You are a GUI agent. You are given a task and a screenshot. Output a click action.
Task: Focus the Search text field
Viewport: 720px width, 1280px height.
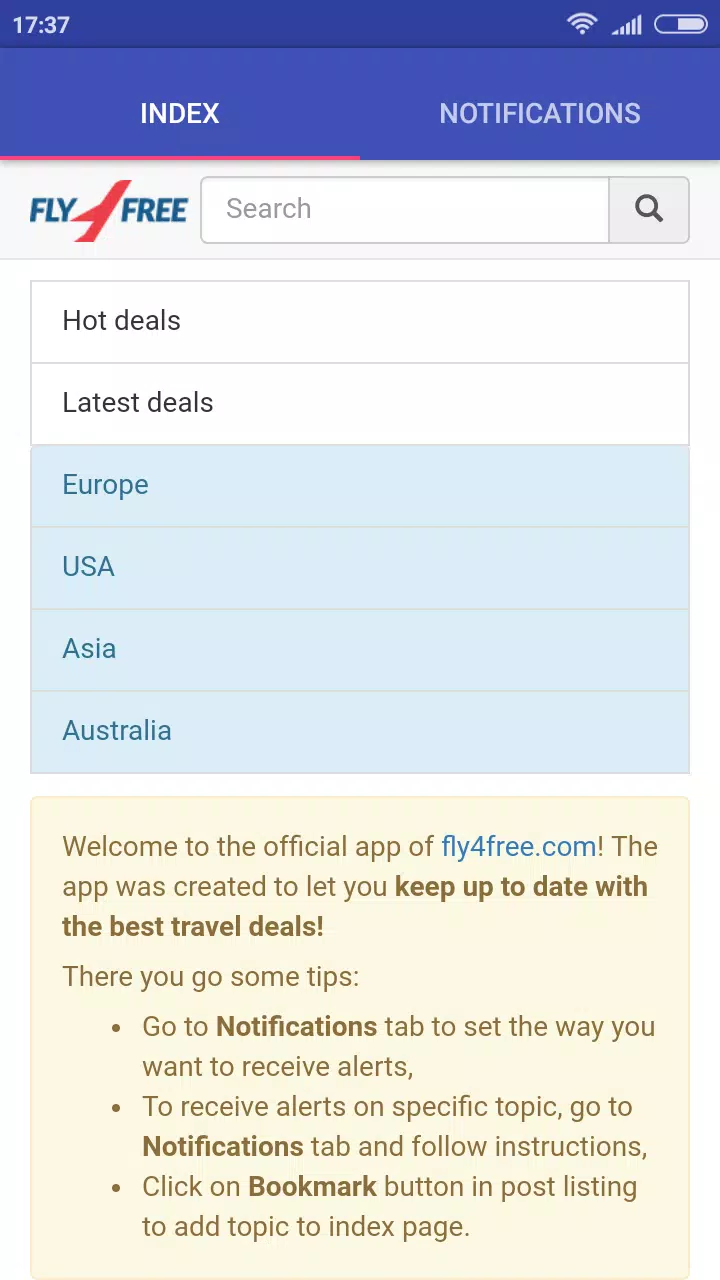(405, 209)
